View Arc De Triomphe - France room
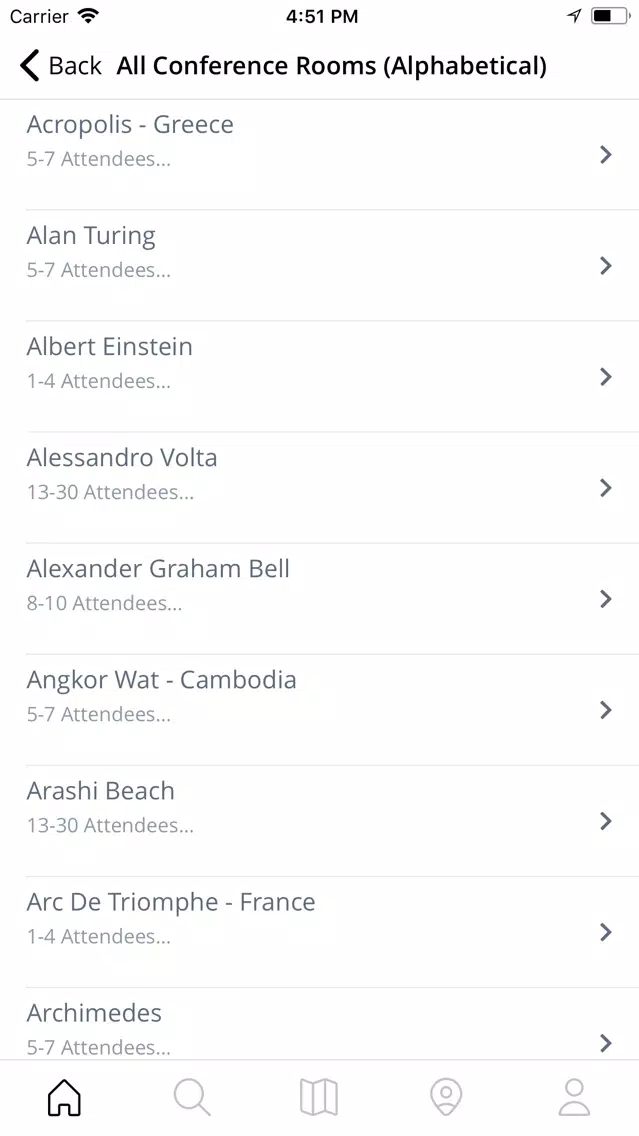This screenshot has width=639, height=1136. coord(320,932)
